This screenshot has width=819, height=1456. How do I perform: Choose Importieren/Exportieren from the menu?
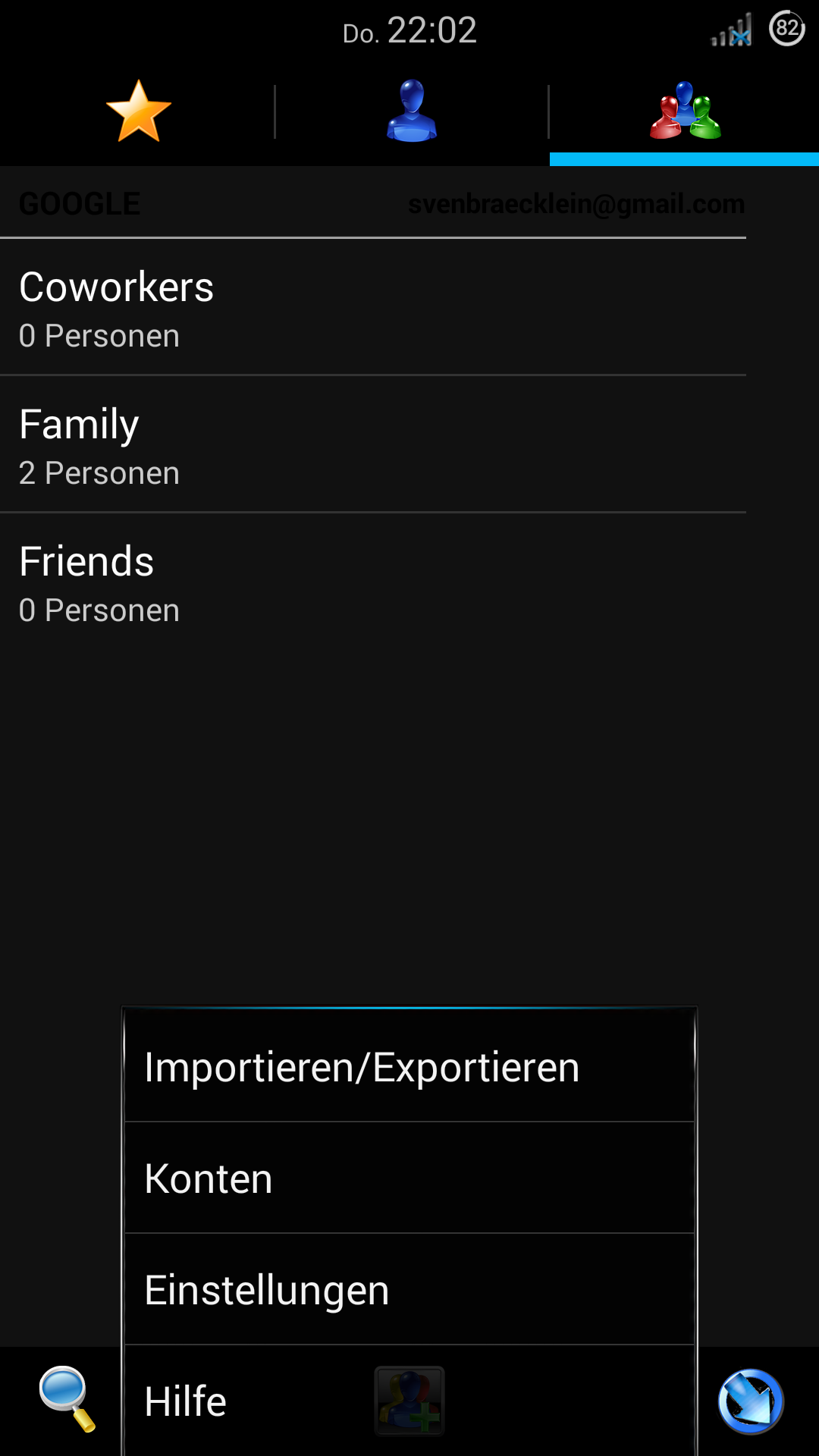409,1066
